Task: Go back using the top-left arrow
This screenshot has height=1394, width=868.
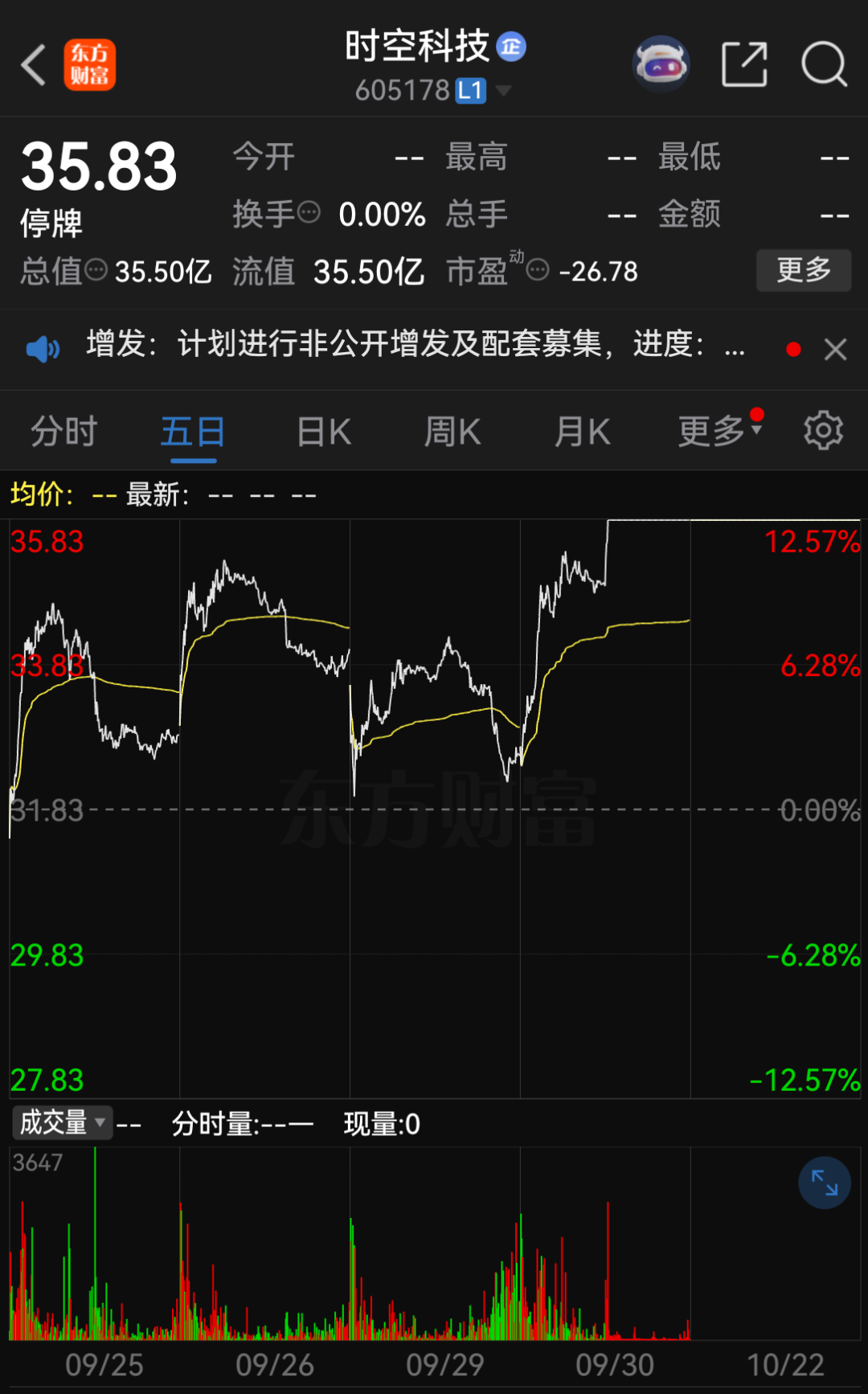Action: click(x=34, y=64)
